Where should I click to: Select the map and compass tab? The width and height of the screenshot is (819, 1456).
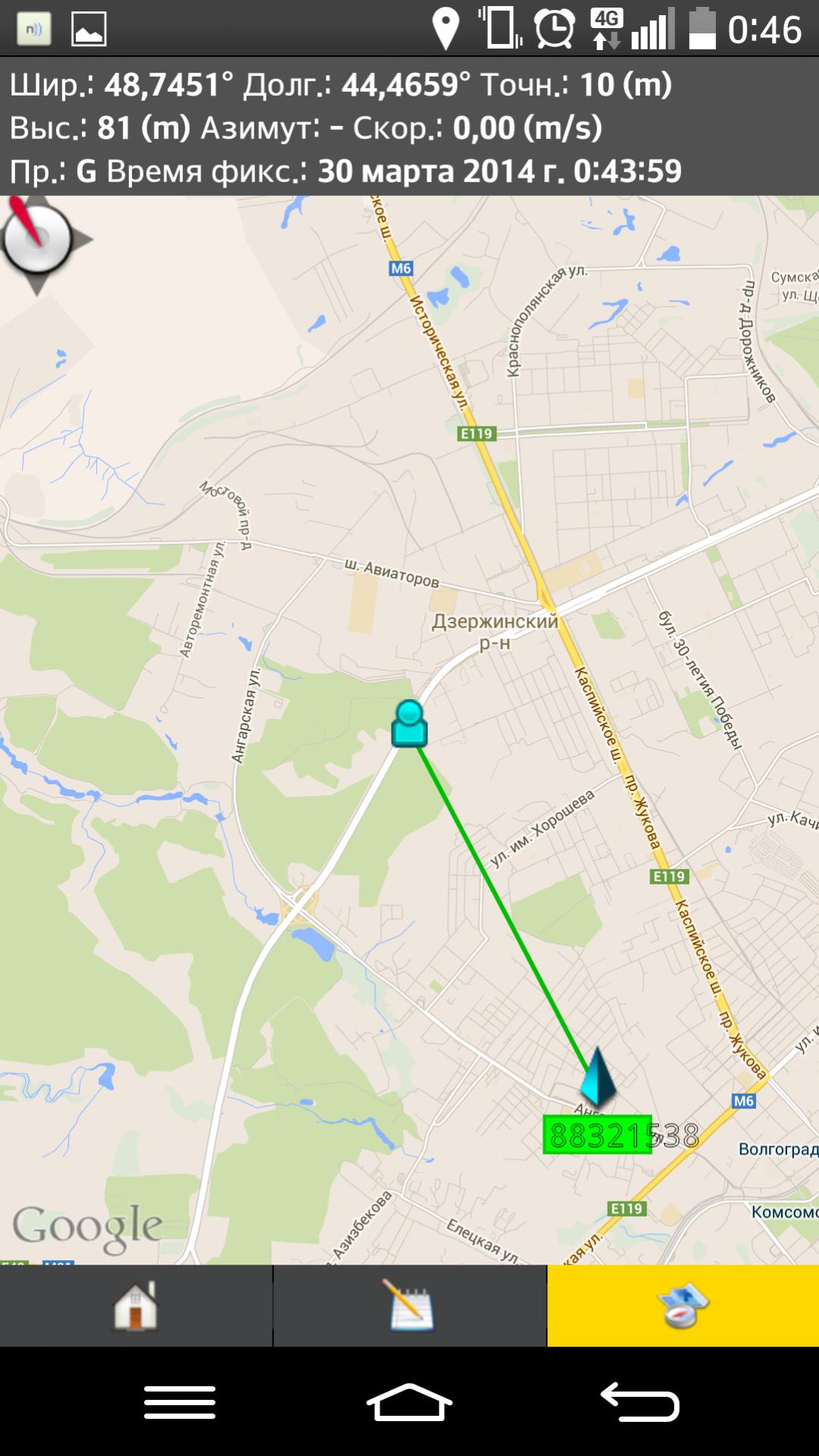point(682,1305)
